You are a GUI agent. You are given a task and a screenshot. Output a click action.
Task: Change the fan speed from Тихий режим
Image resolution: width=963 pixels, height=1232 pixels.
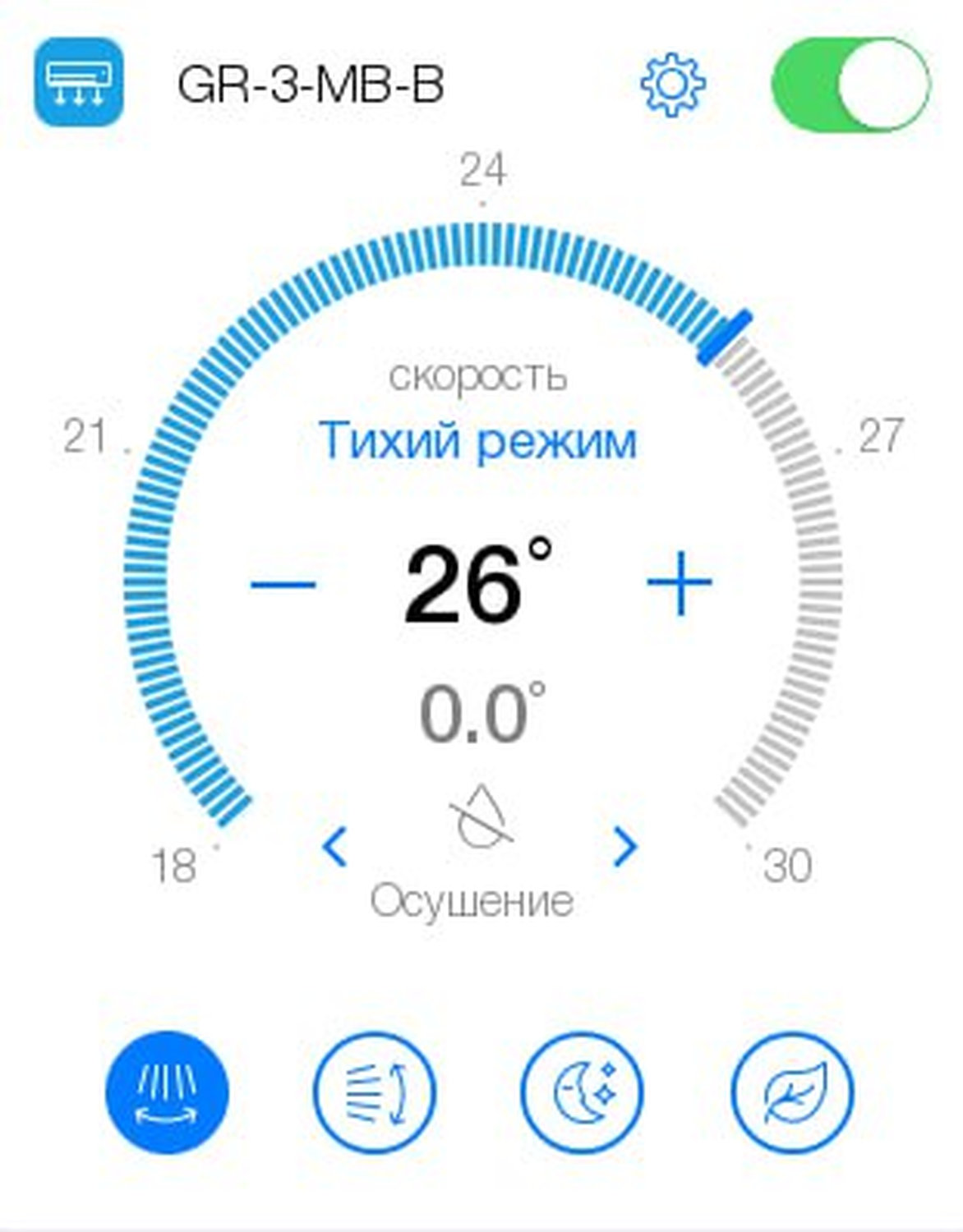coord(478,440)
